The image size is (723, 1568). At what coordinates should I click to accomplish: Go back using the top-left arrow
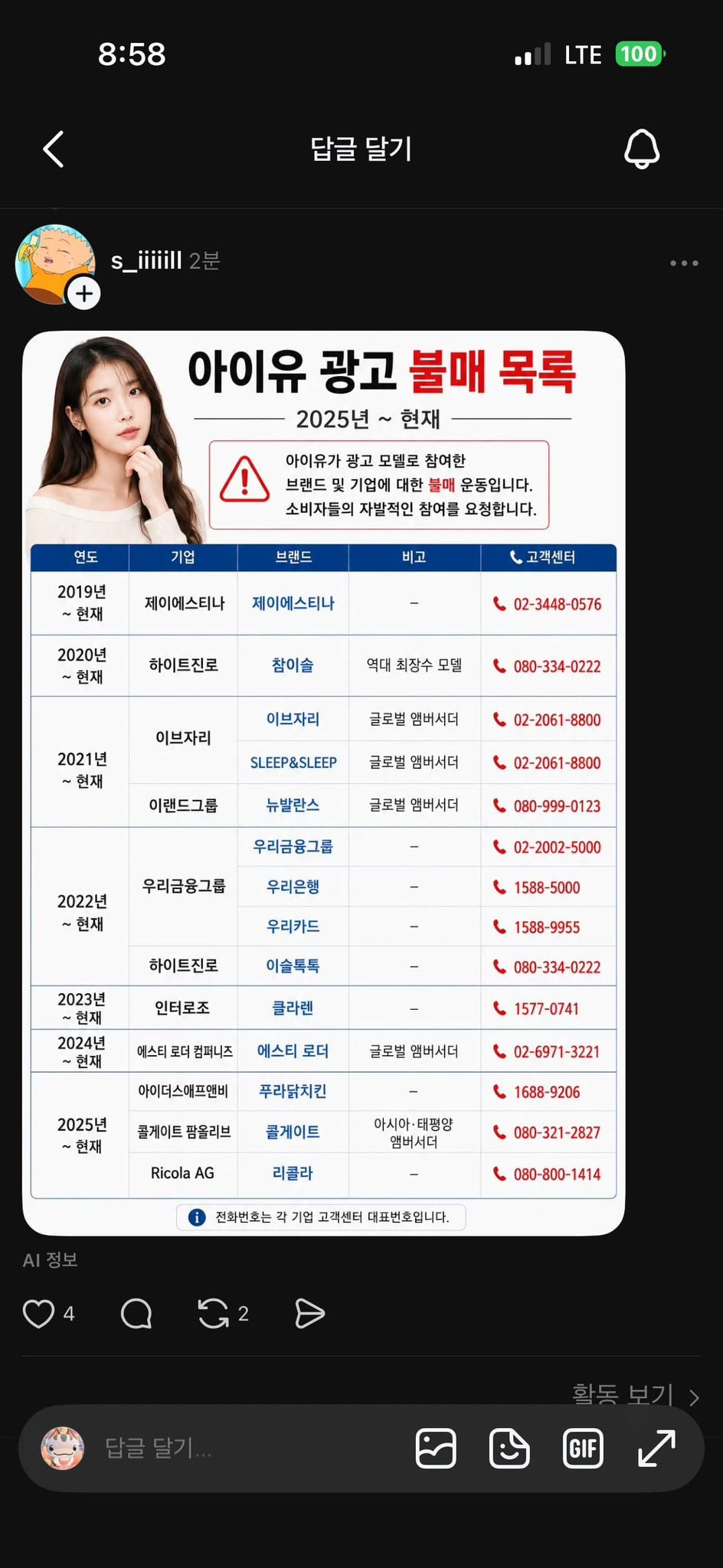54,149
